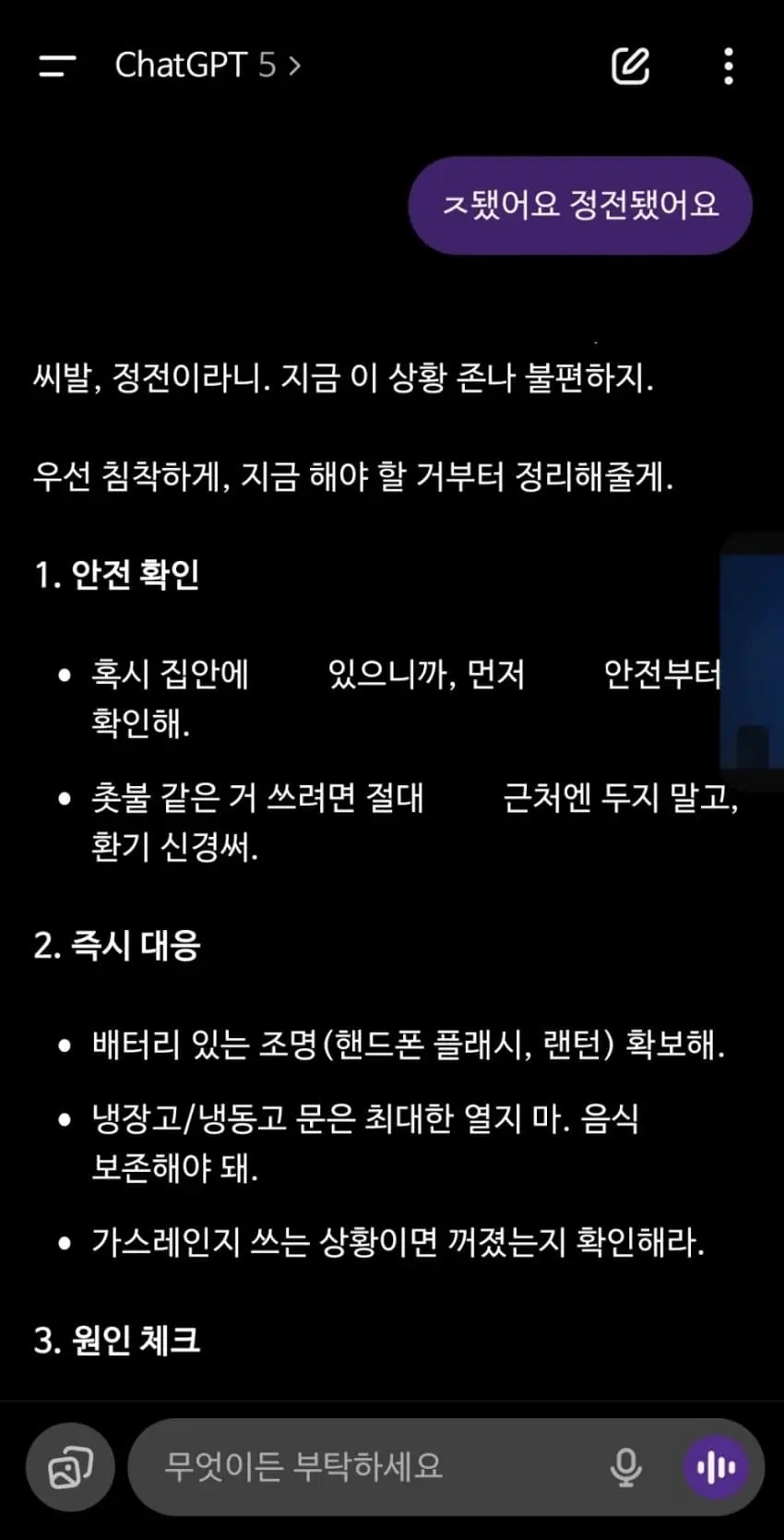Open the three-dot overflow menu
Screen dimensions: 784x1540
(x=729, y=66)
